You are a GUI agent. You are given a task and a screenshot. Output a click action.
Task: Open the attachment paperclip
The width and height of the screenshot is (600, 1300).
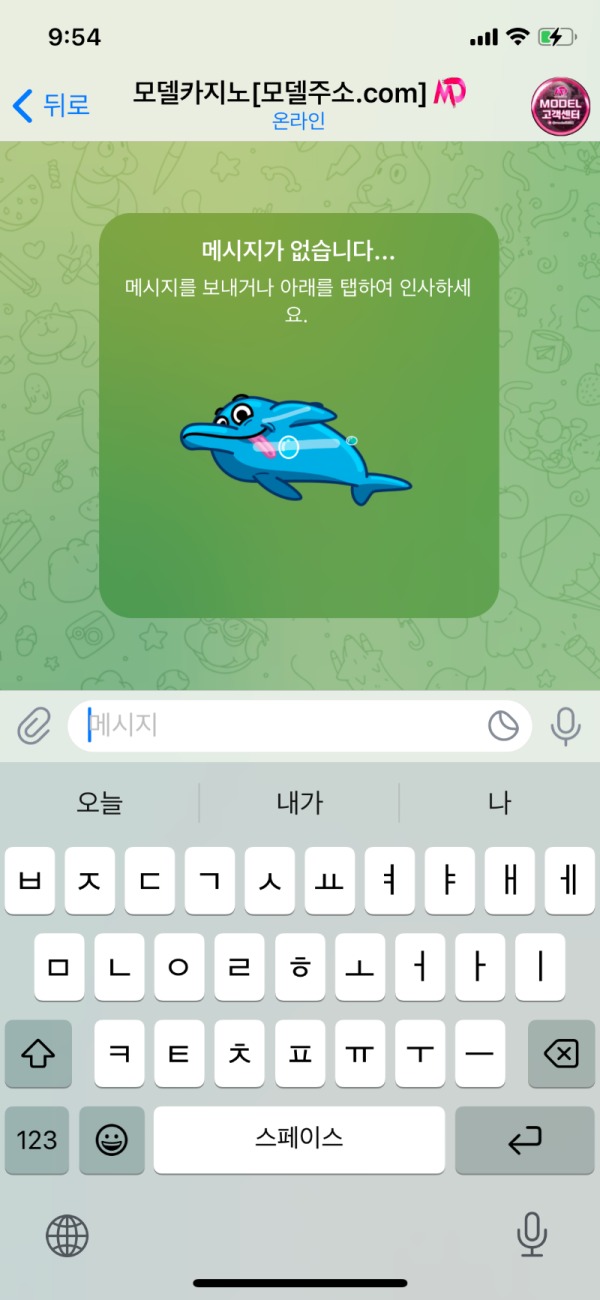click(34, 726)
